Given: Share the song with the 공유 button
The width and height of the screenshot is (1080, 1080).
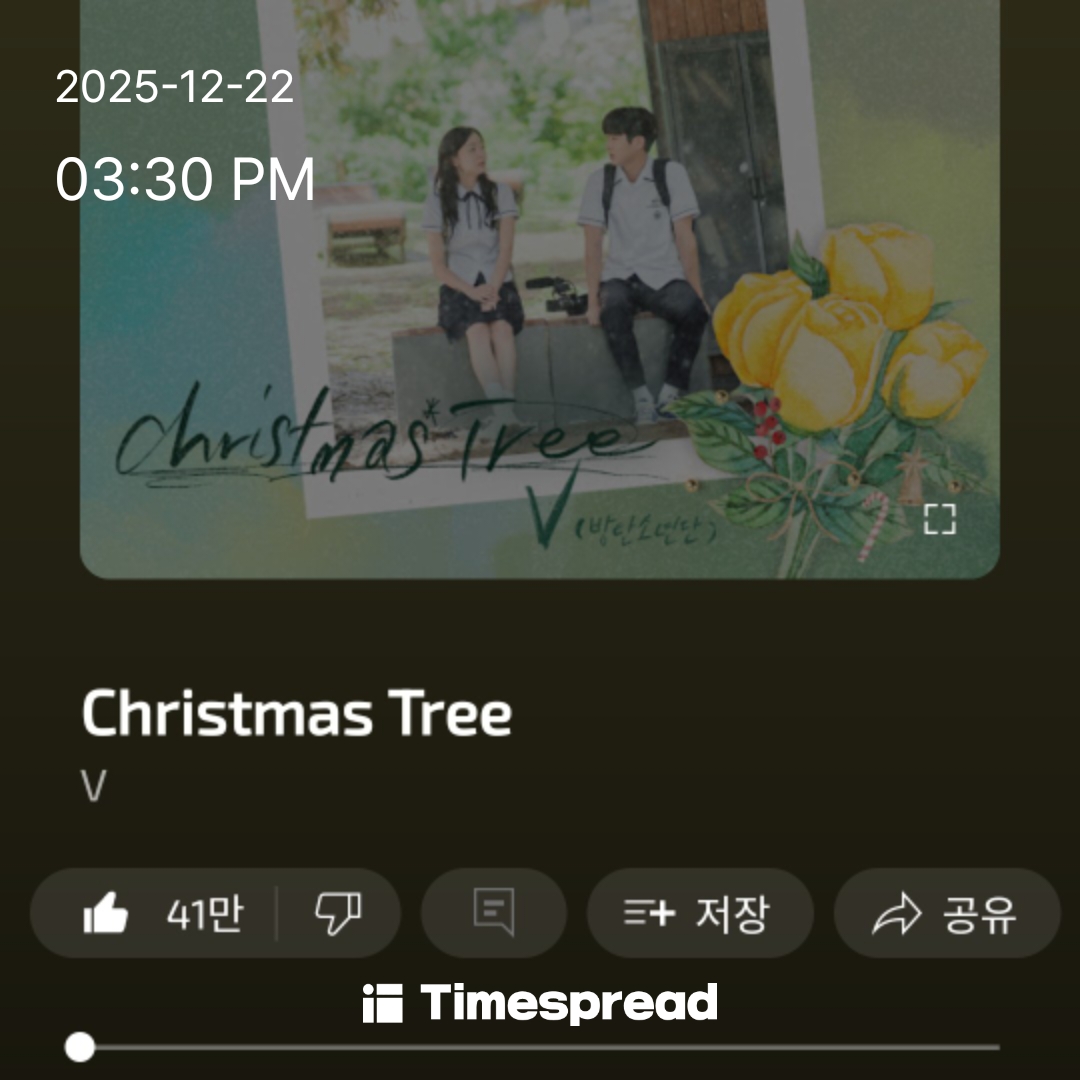Looking at the screenshot, I should click(x=946, y=914).
